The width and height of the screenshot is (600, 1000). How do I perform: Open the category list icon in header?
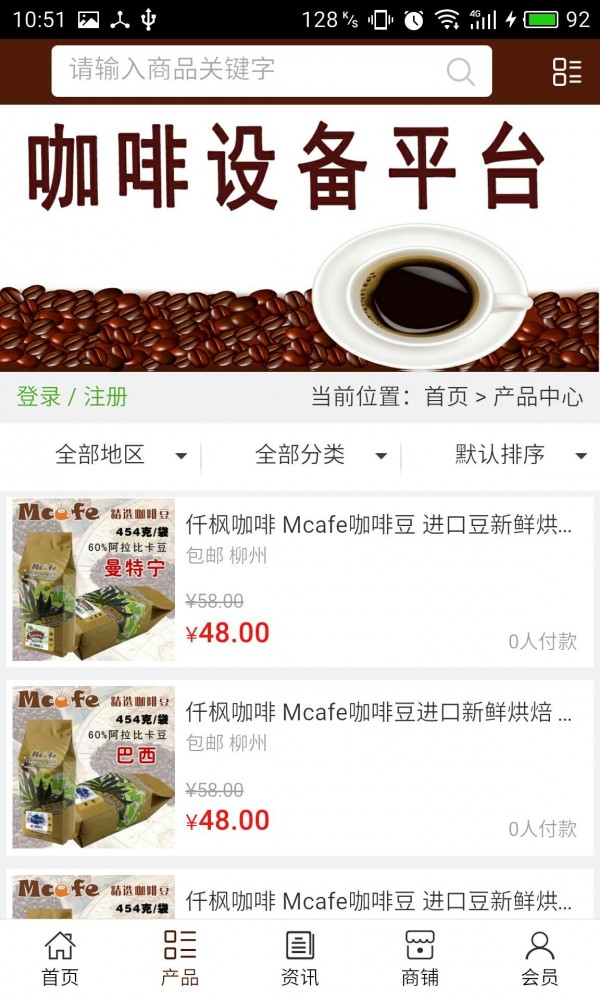(567, 71)
